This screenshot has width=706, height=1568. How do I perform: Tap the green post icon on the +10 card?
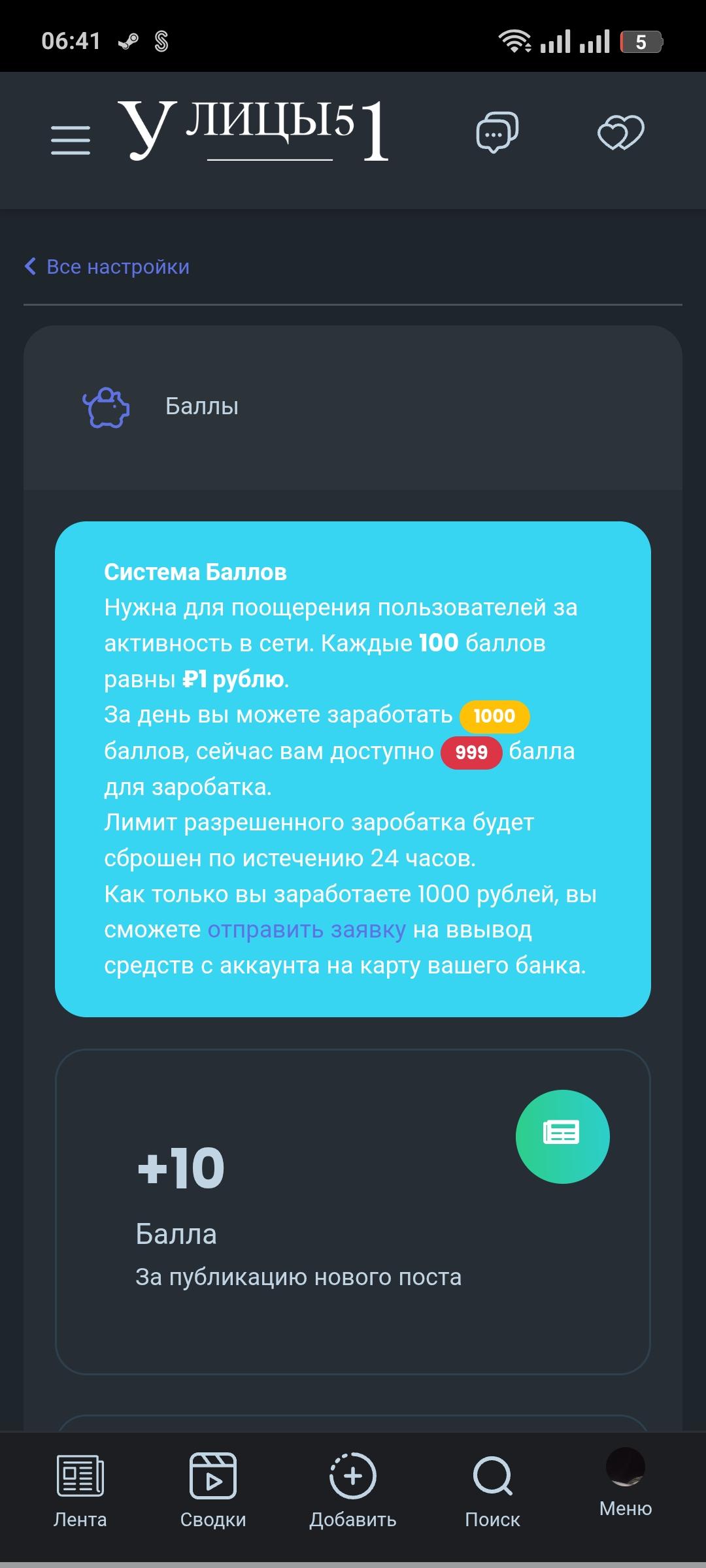562,1136
